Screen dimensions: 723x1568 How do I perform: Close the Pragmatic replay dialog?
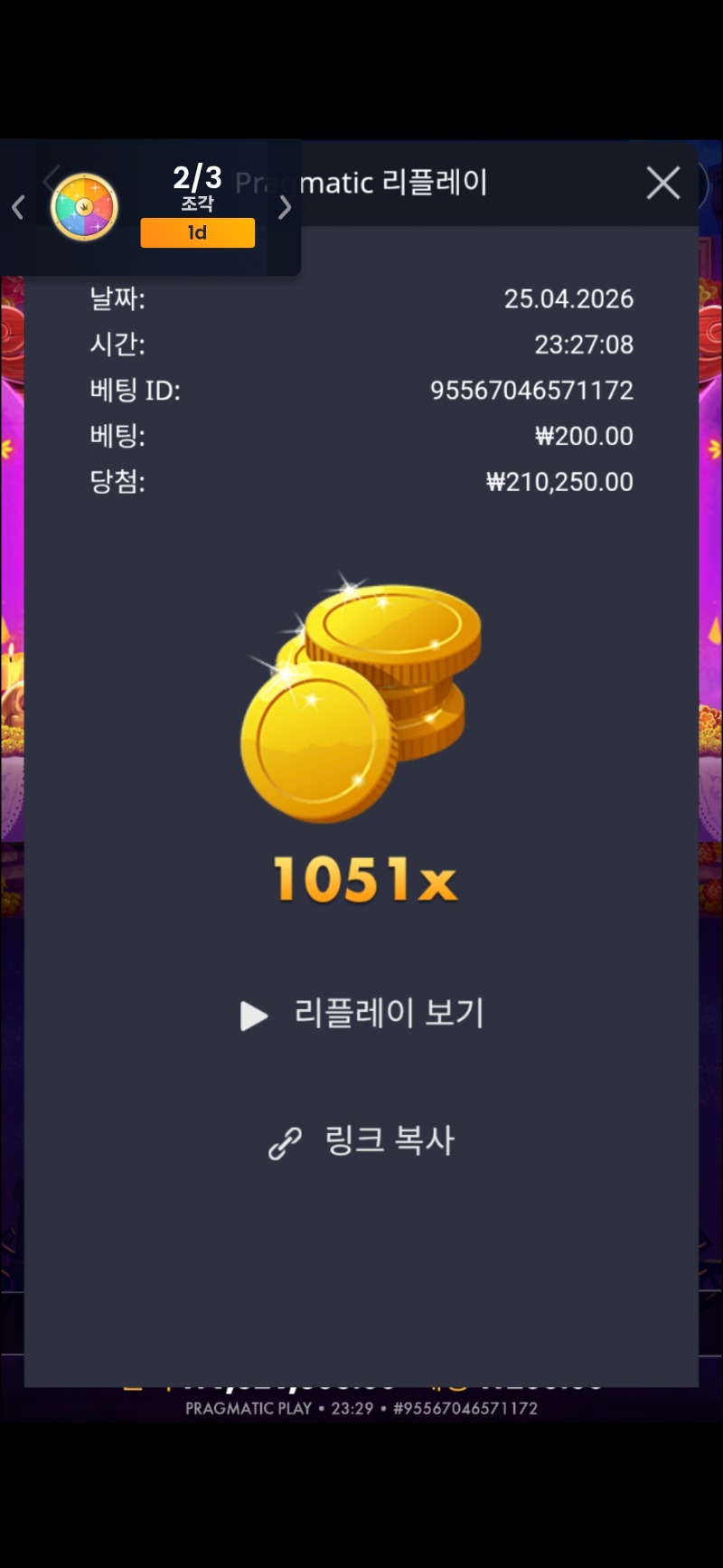[663, 184]
